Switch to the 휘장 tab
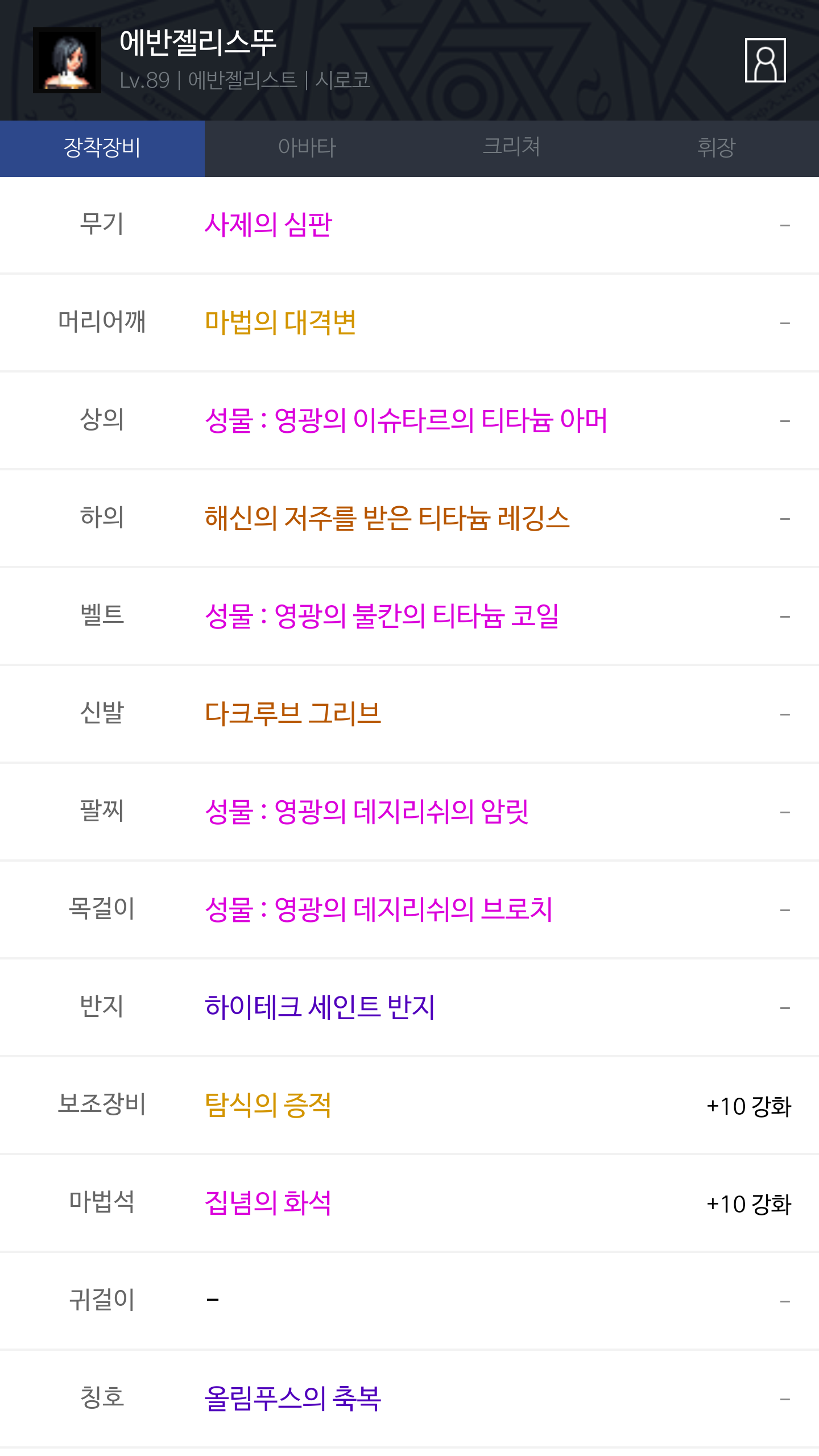Image resolution: width=819 pixels, height=1456 pixels. pos(717,148)
